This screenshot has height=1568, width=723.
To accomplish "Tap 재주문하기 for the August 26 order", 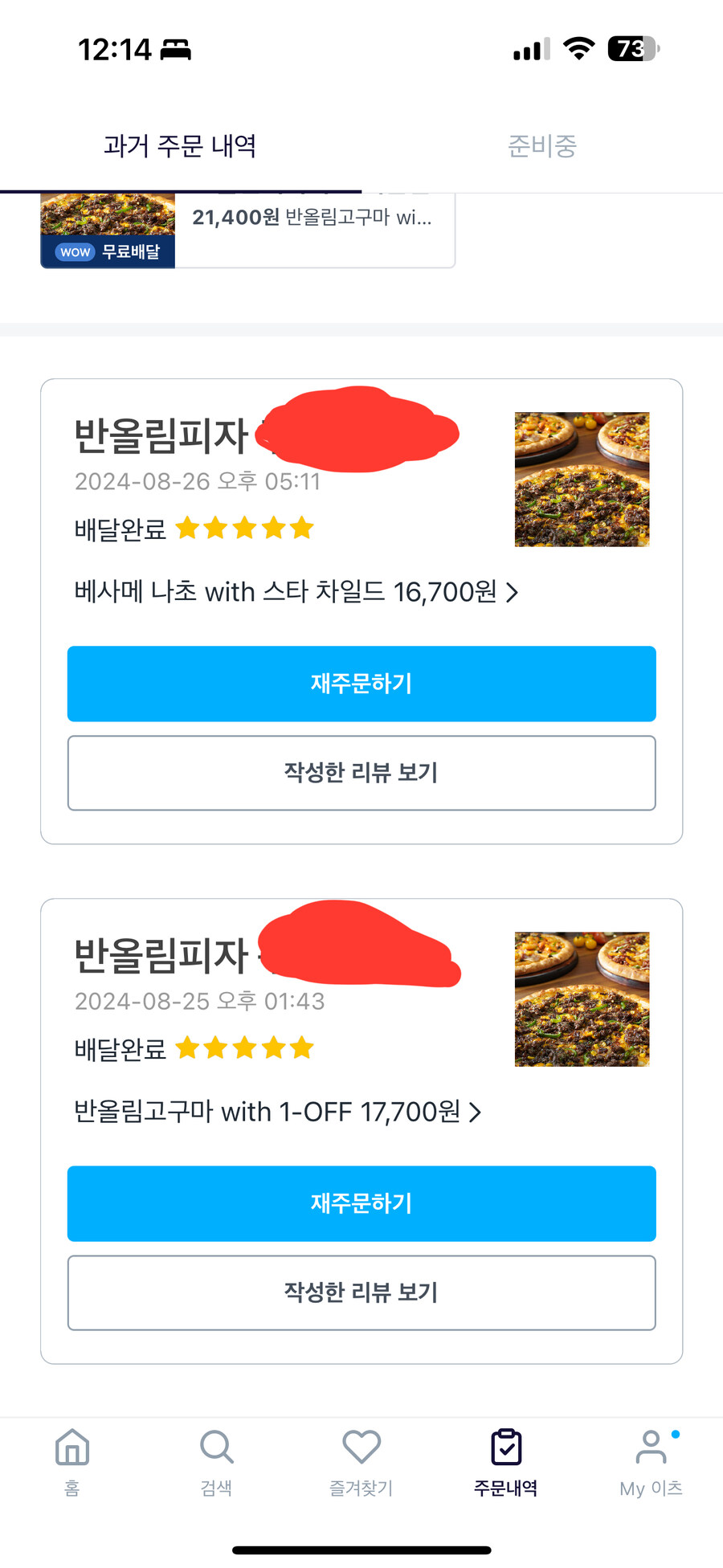I will (361, 684).
